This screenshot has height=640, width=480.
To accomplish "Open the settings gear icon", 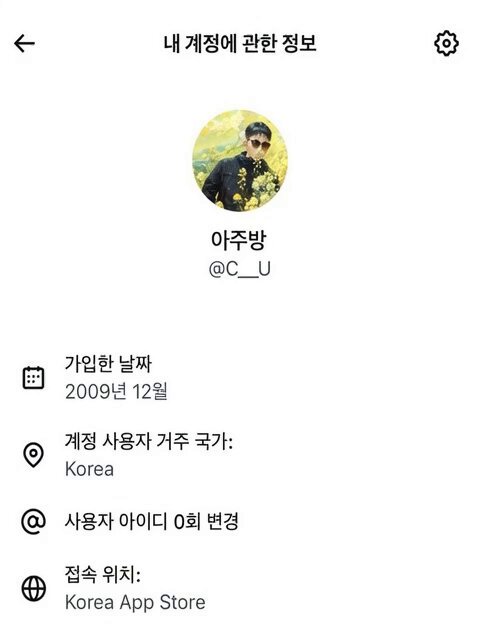I will 446,43.
